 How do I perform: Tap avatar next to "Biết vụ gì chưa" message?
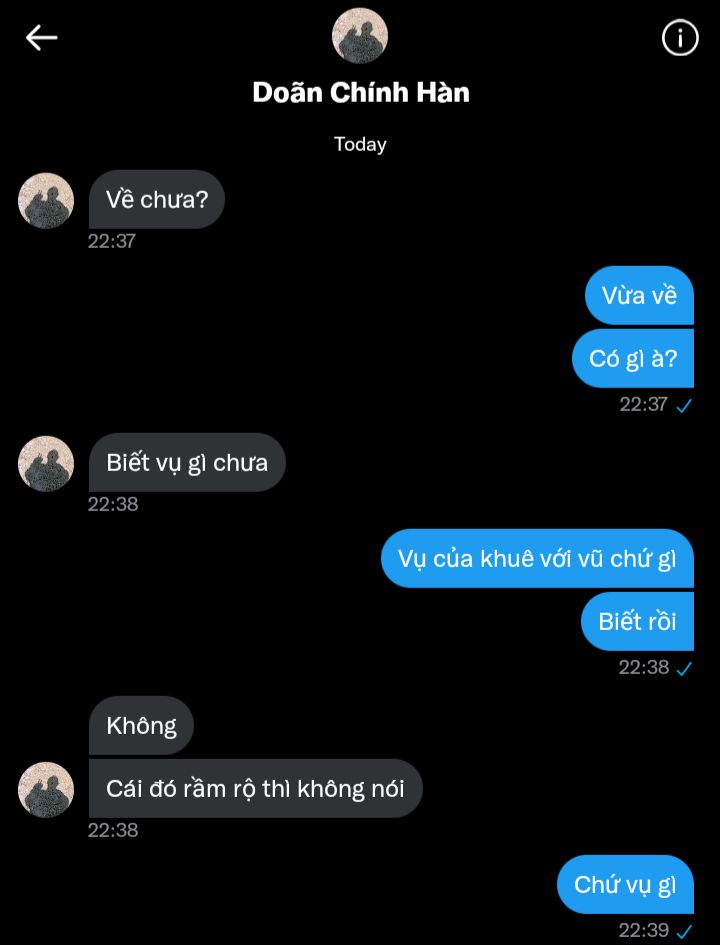point(46,463)
